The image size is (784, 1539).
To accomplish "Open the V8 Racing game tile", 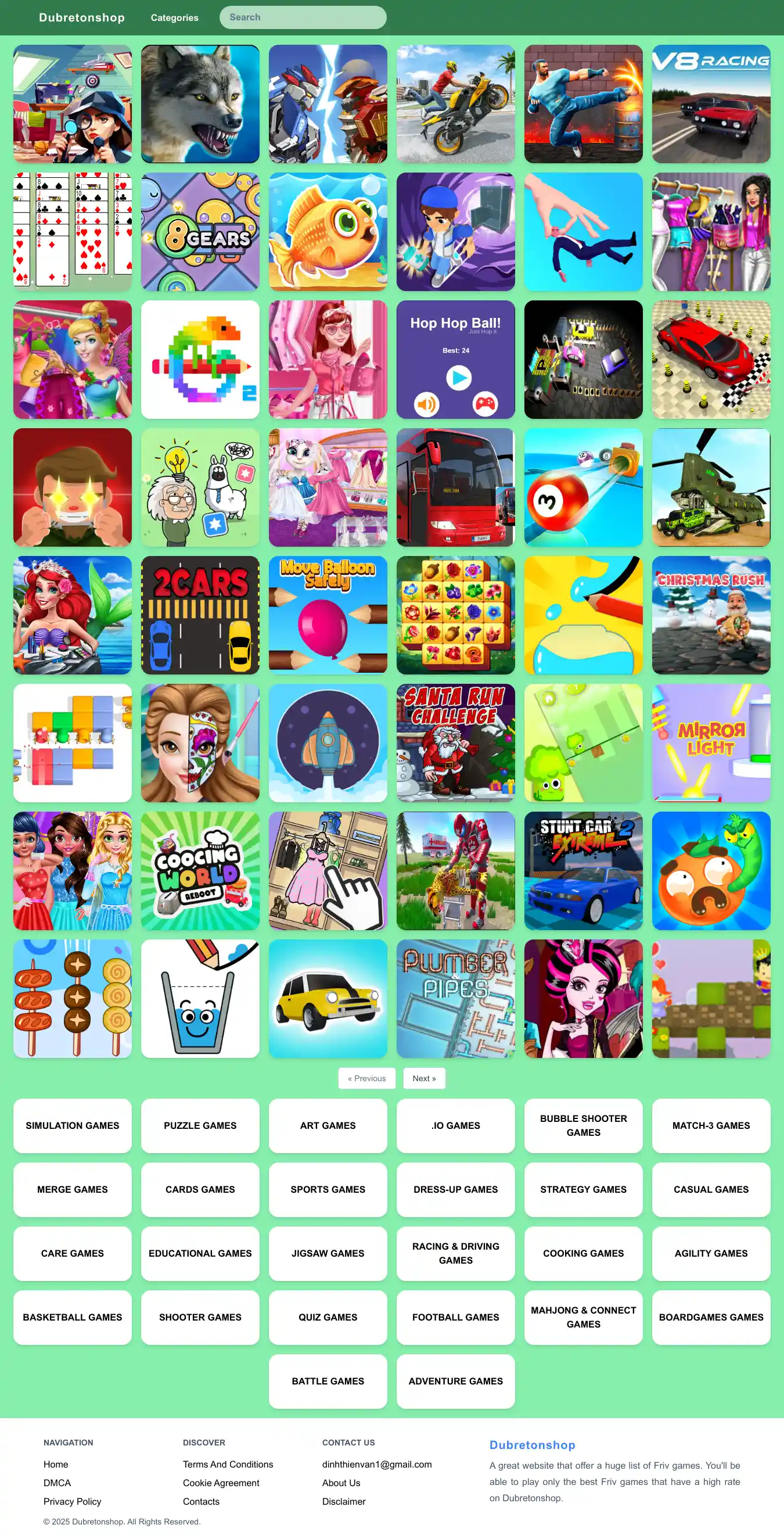I will [711, 104].
